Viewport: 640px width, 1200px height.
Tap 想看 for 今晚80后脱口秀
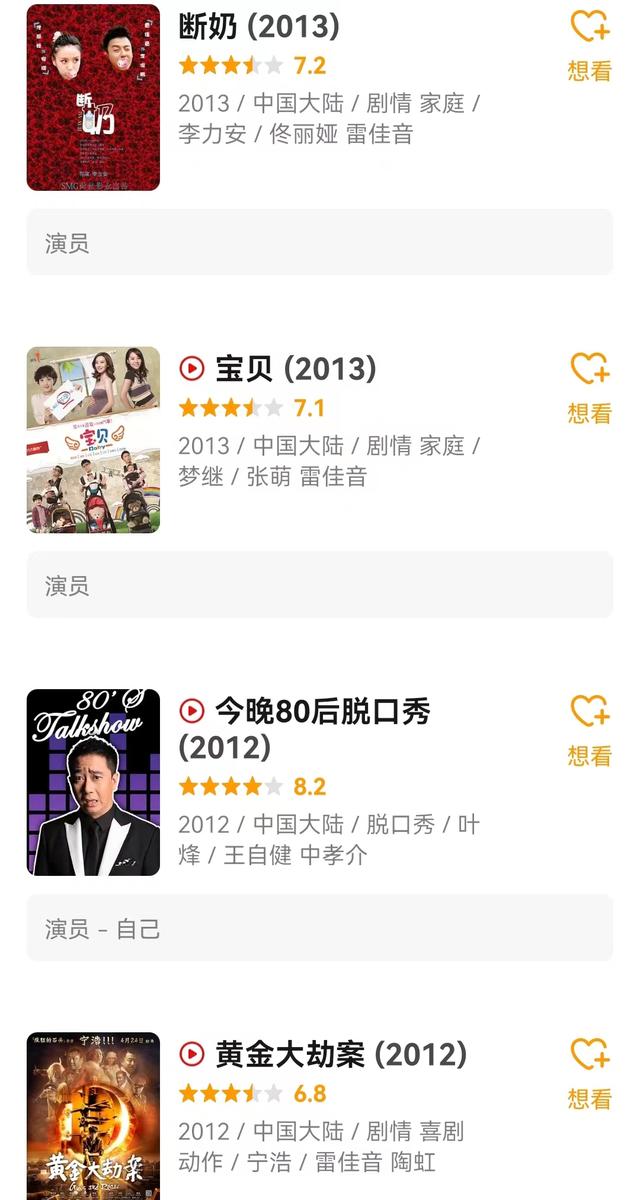point(590,731)
